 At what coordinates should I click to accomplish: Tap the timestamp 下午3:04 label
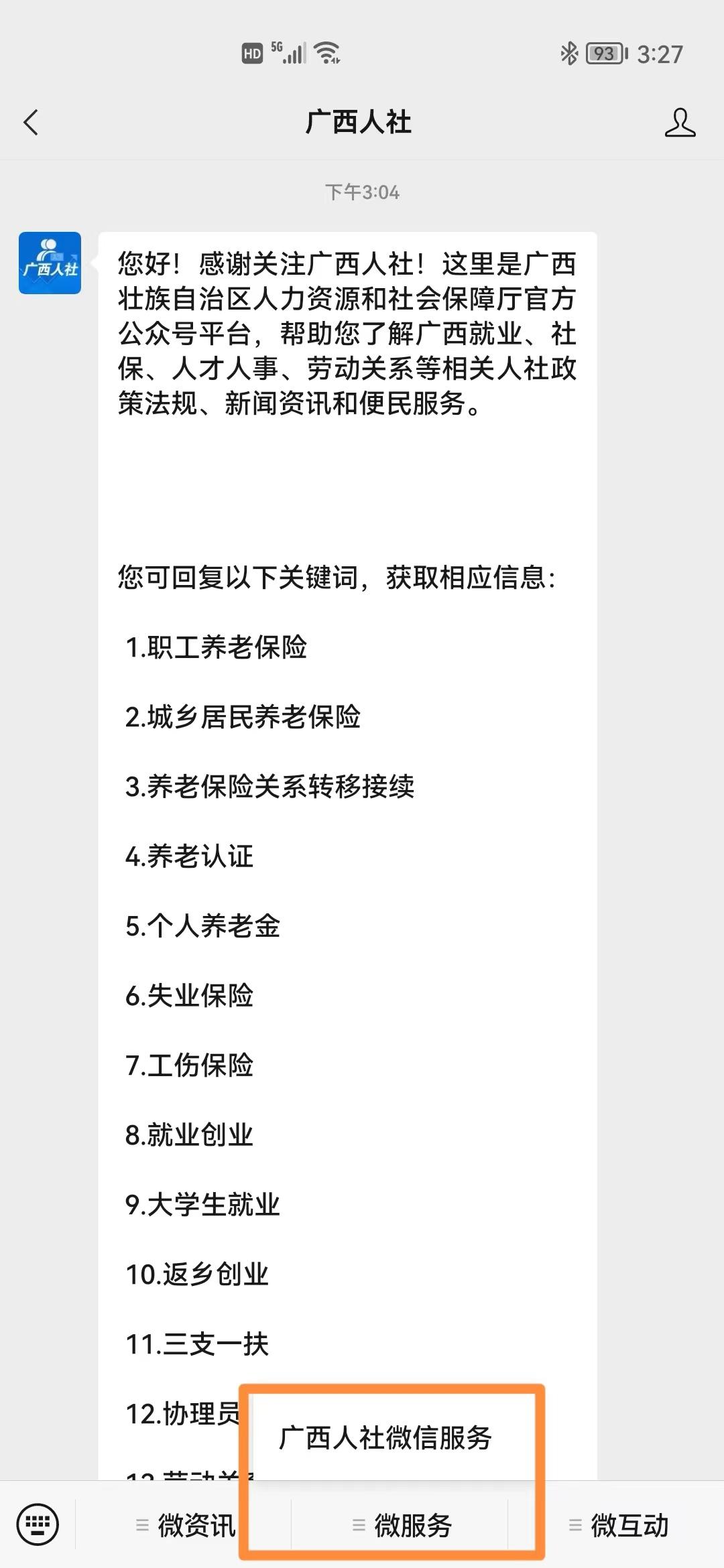(362, 191)
